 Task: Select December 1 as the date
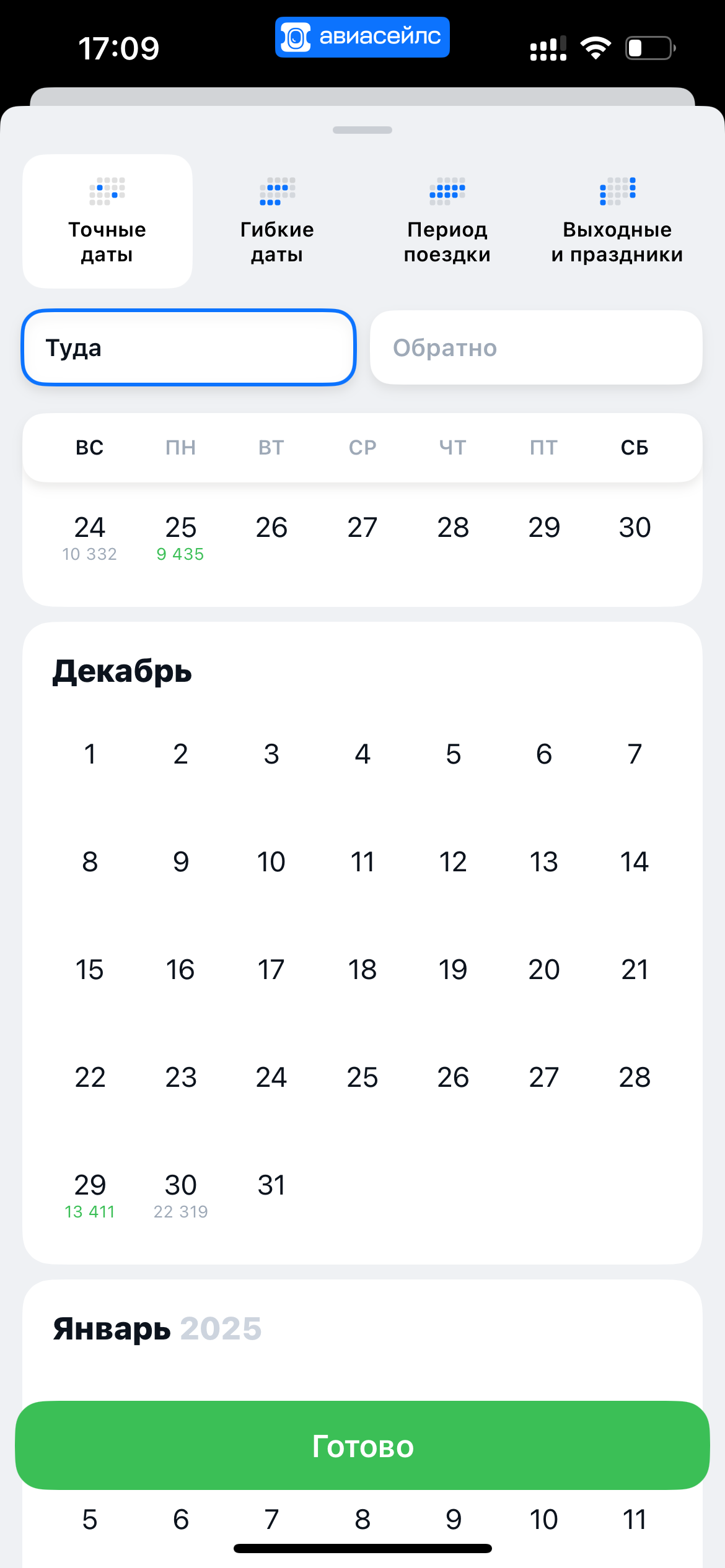coord(90,754)
